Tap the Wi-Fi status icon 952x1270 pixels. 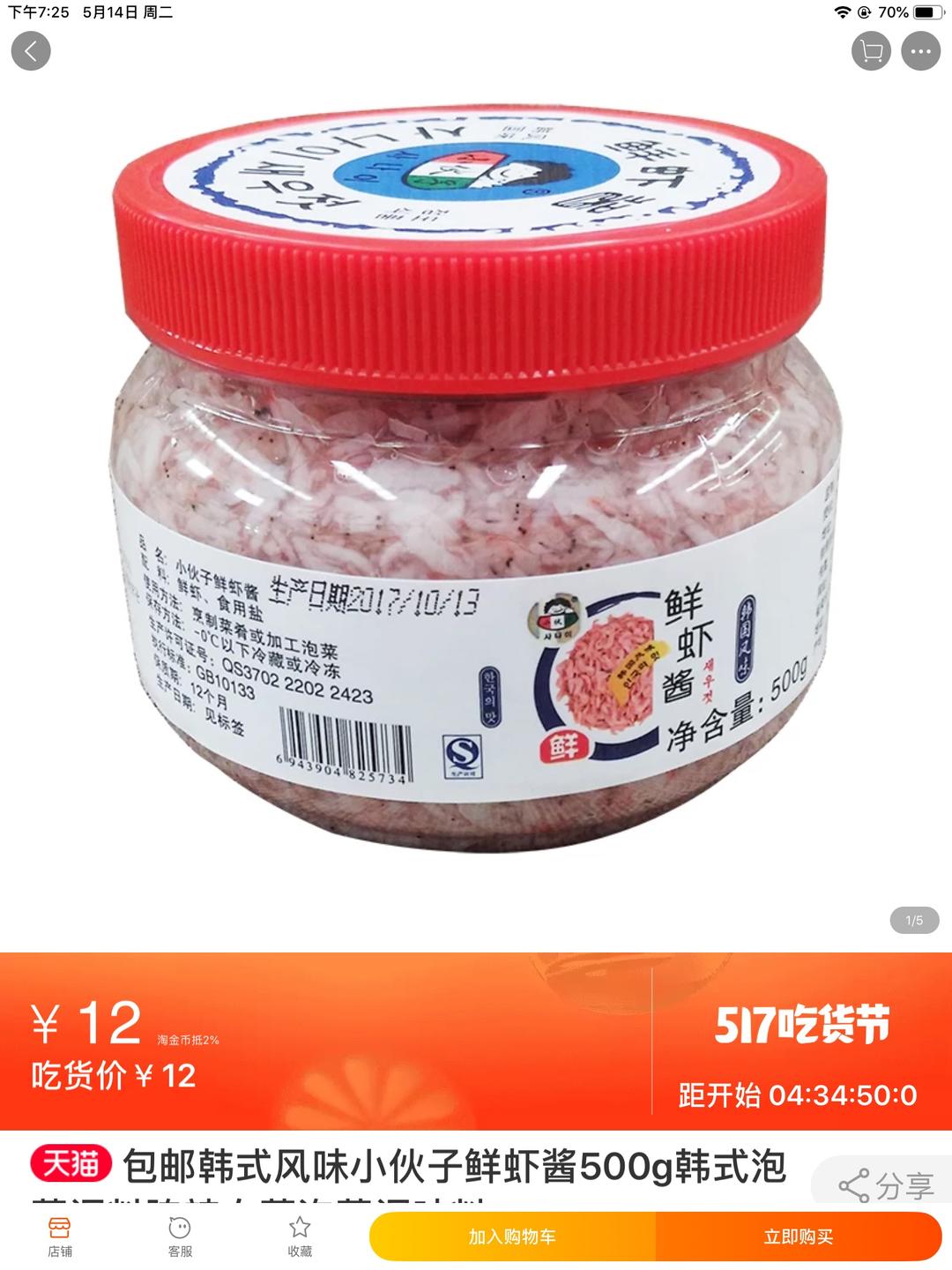(844, 14)
